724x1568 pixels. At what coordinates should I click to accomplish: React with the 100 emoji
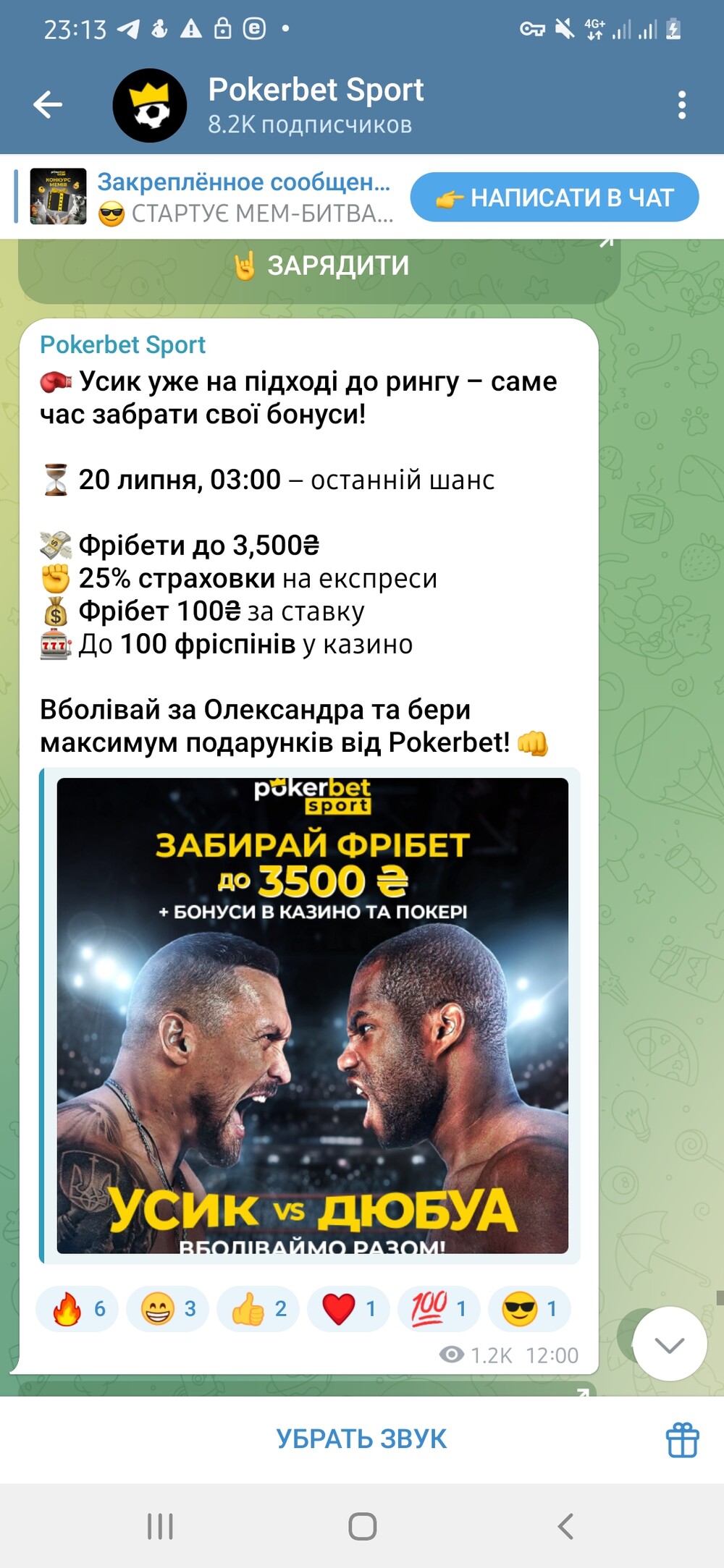tap(439, 1309)
